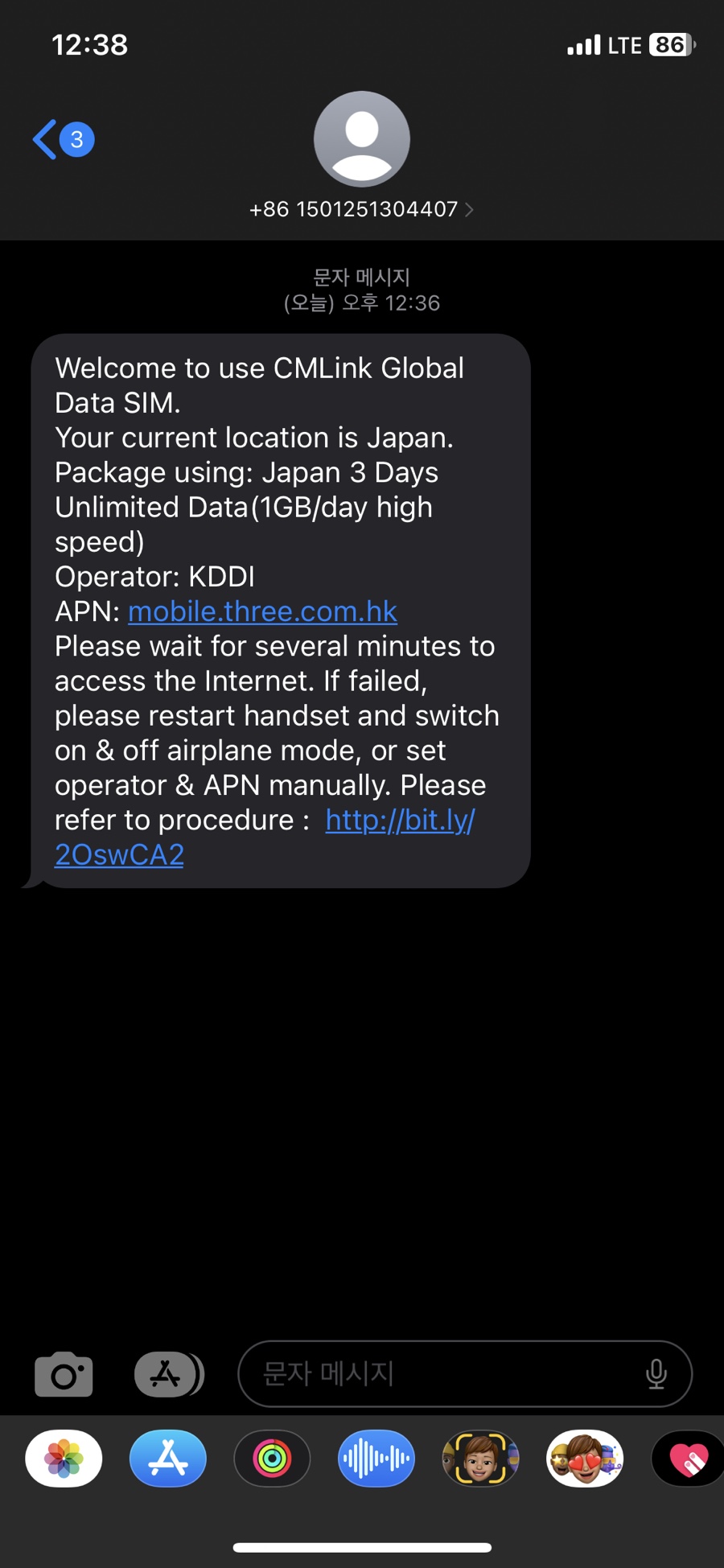724x1568 pixels.
Task: Open the Fitness activity rings app
Action: (272, 1459)
